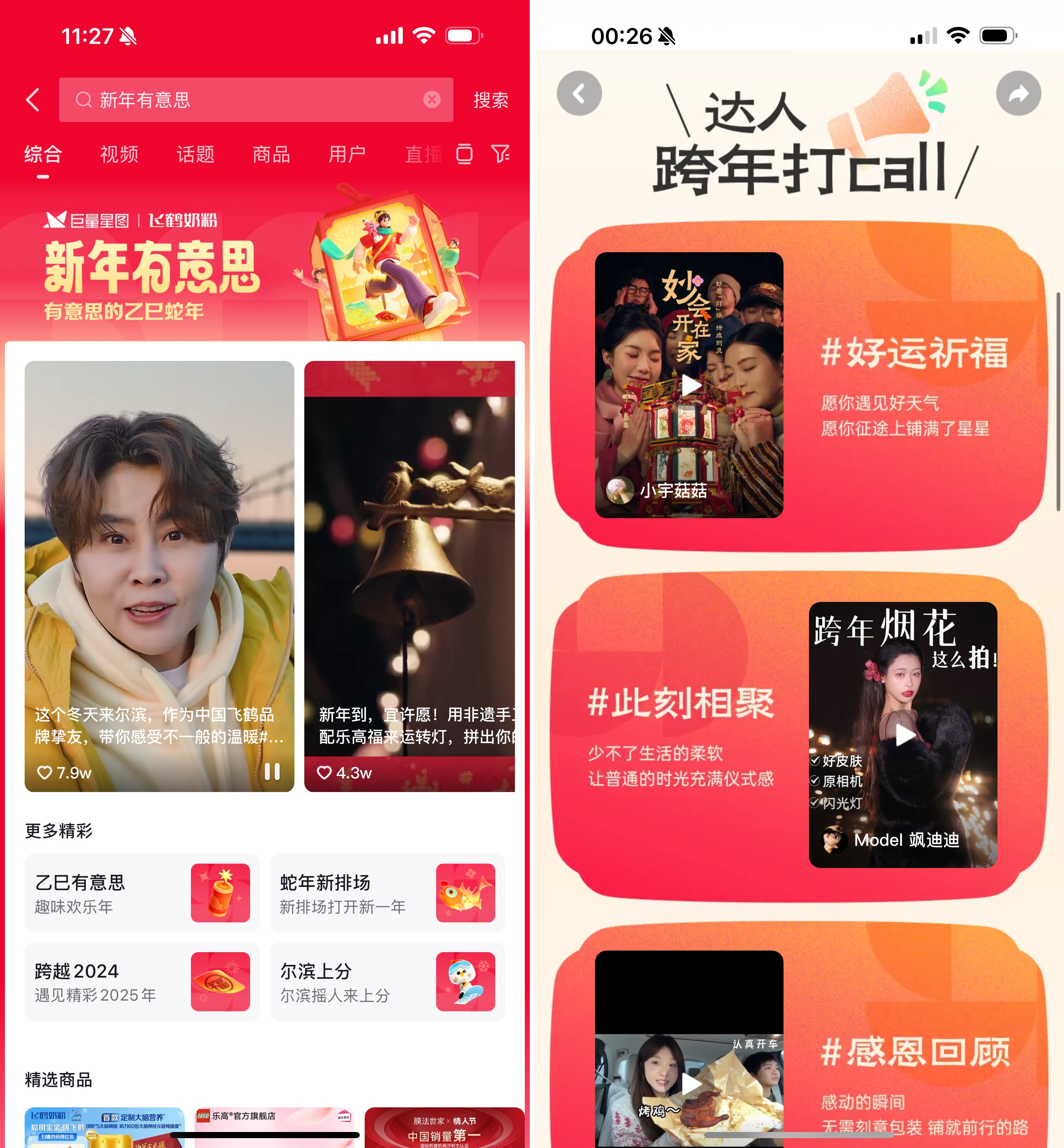1064x1148 pixels.
Task: Open the 乙巳有意思 card
Action: 142,893
